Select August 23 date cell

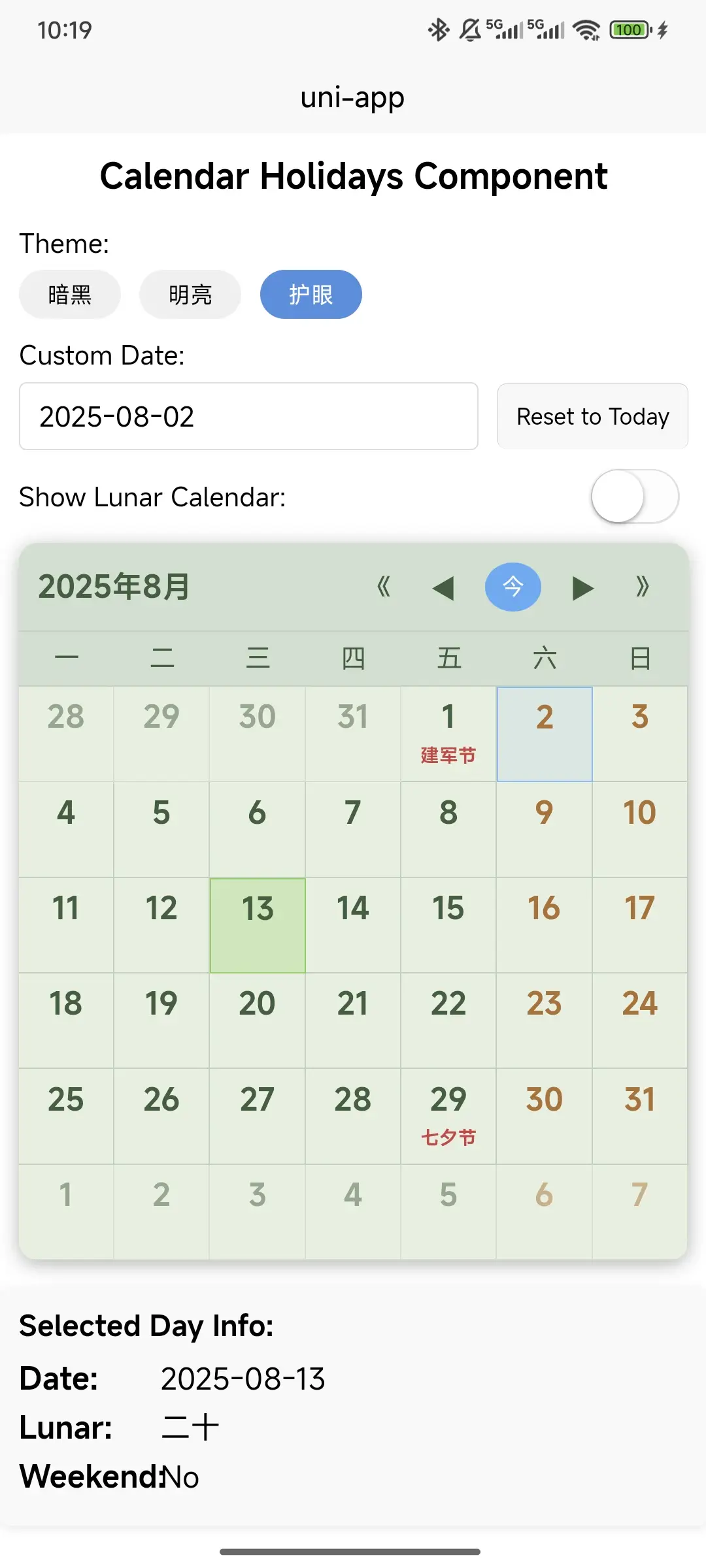545,1021
